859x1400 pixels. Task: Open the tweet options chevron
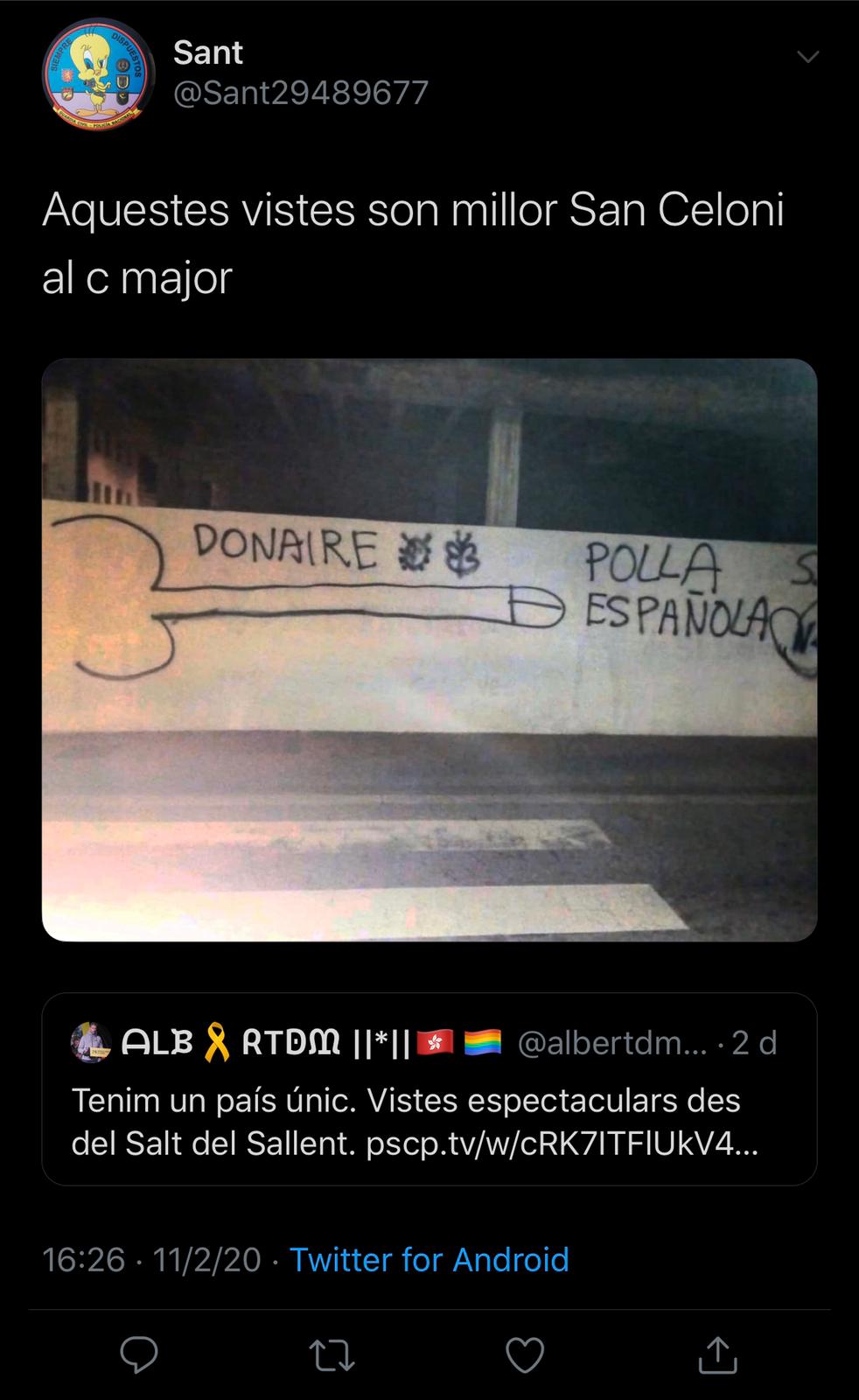pyautogui.click(x=807, y=57)
